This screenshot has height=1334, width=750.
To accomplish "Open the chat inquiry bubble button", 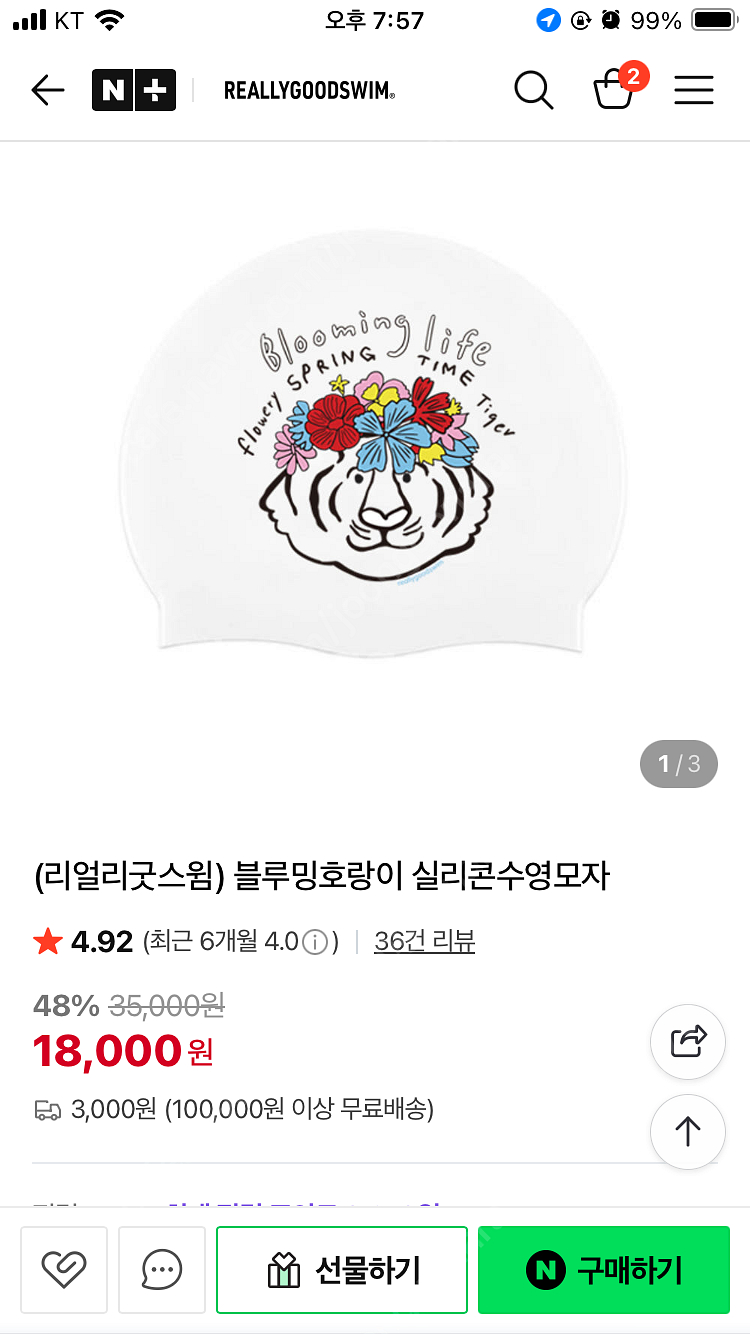I will point(162,1270).
